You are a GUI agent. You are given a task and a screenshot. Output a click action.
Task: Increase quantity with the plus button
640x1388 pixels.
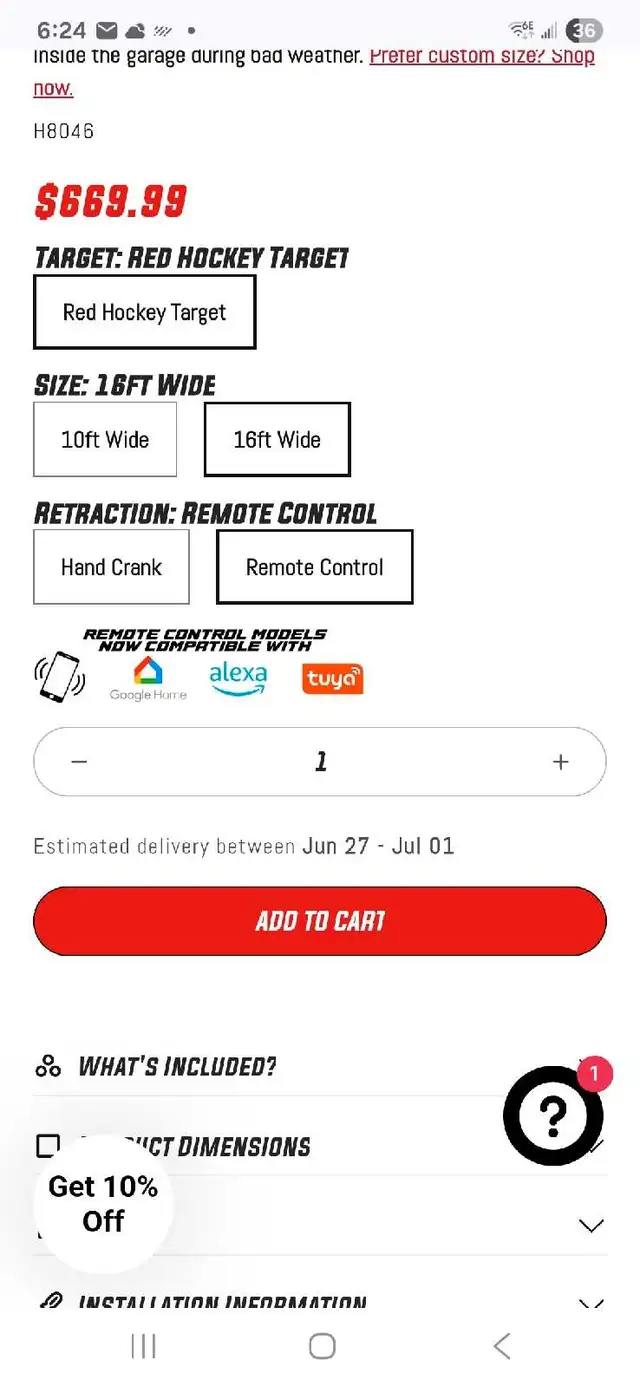click(x=561, y=762)
